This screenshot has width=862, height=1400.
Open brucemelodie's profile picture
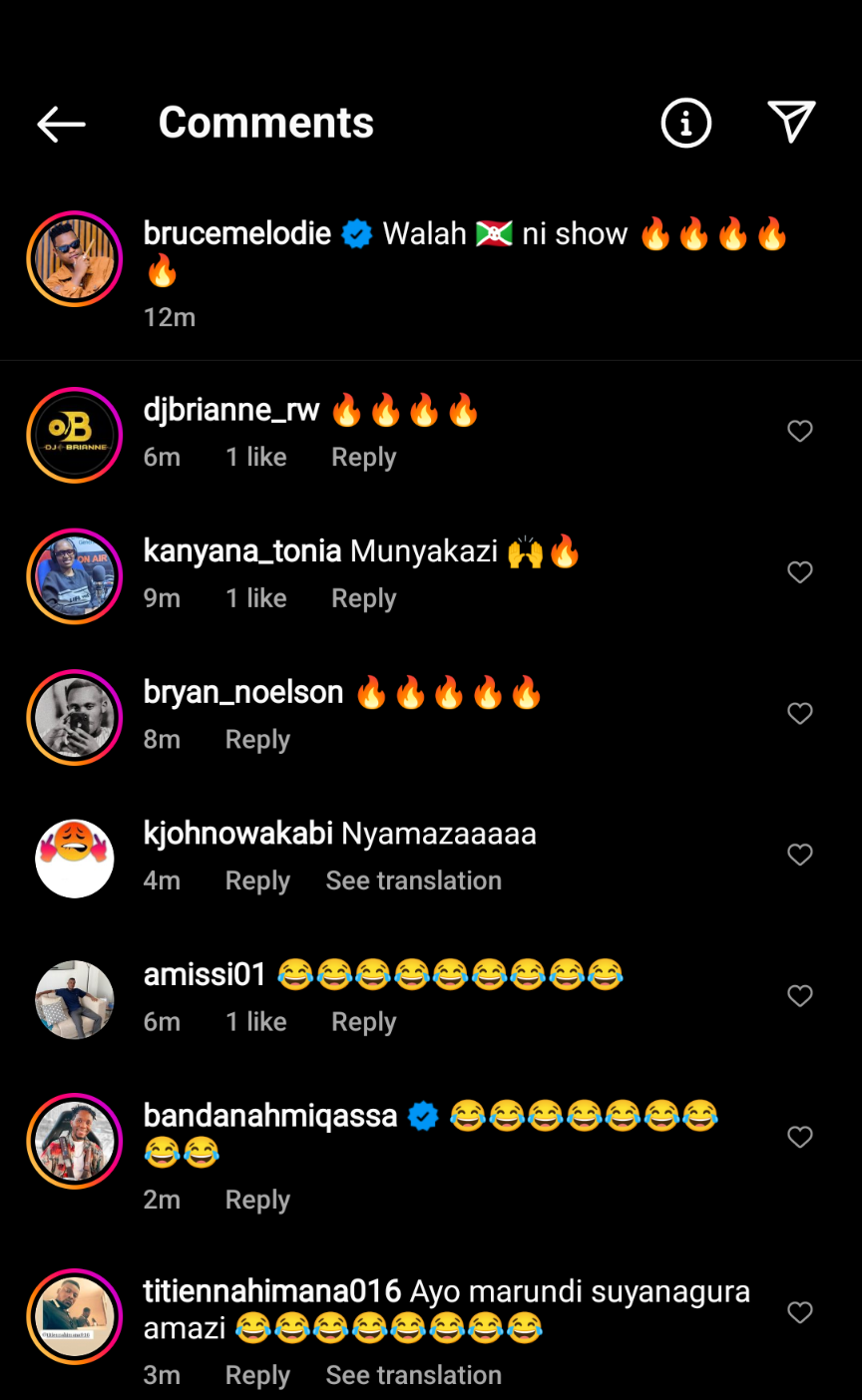pyautogui.click(x=75, y=259)
